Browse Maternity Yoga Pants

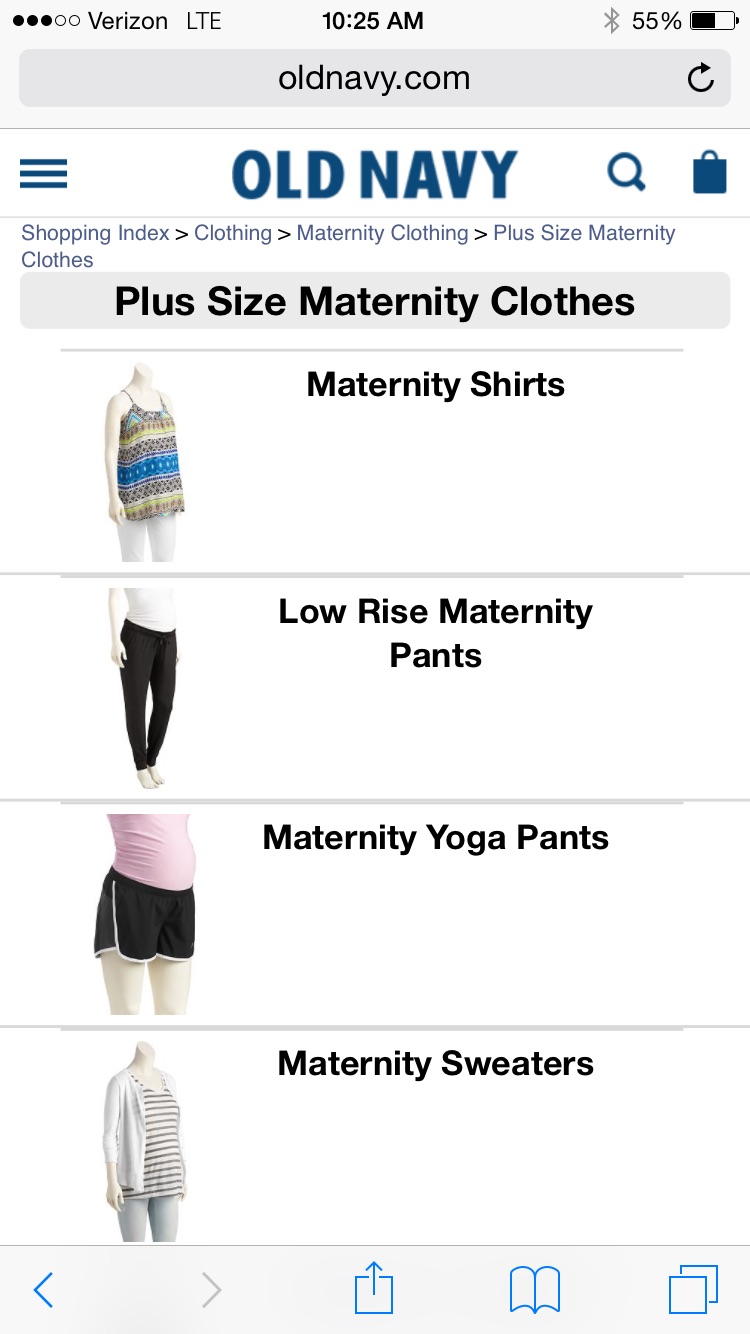(435, 838)
